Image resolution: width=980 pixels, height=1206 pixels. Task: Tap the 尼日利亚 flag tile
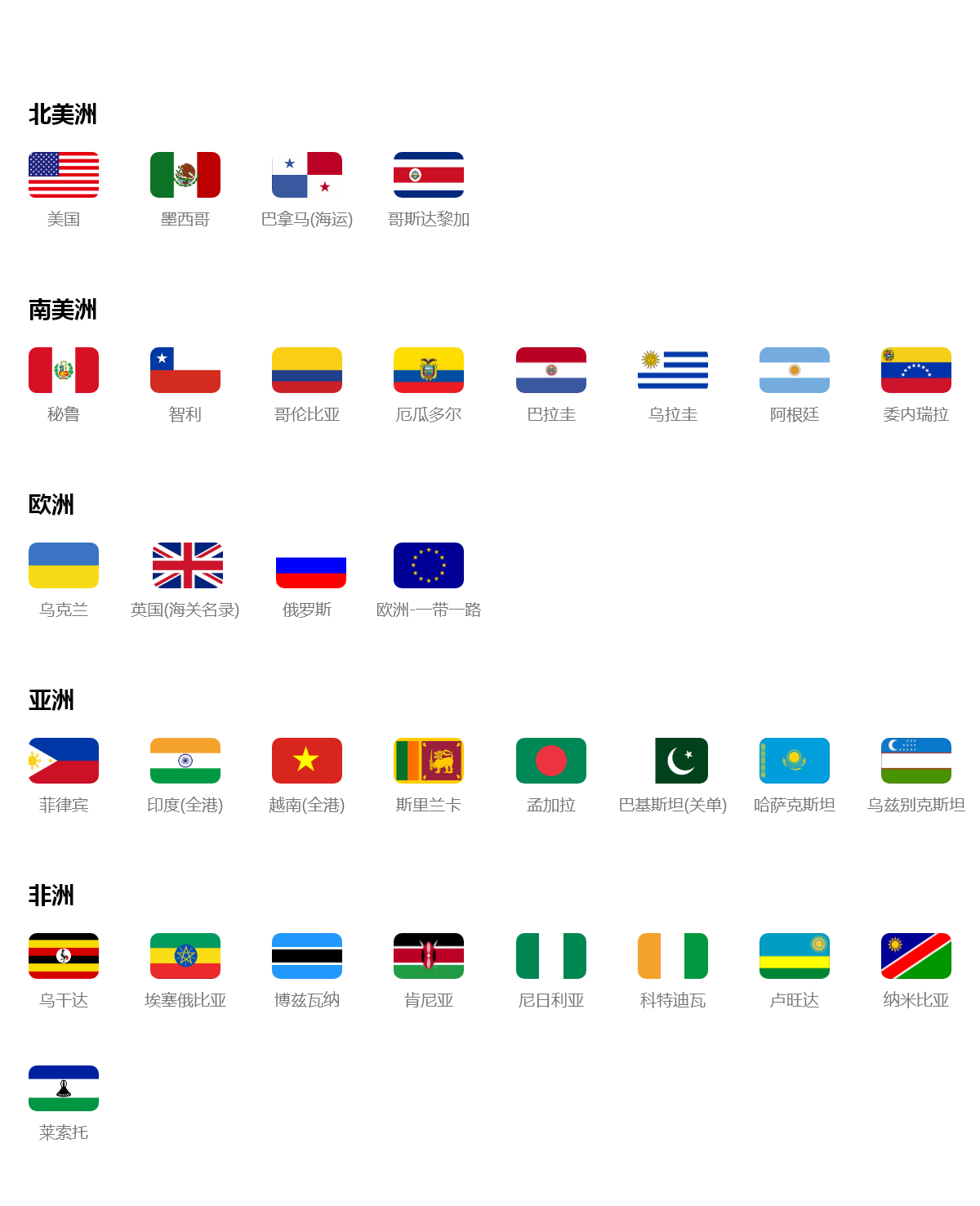click(x=551, y=956)
